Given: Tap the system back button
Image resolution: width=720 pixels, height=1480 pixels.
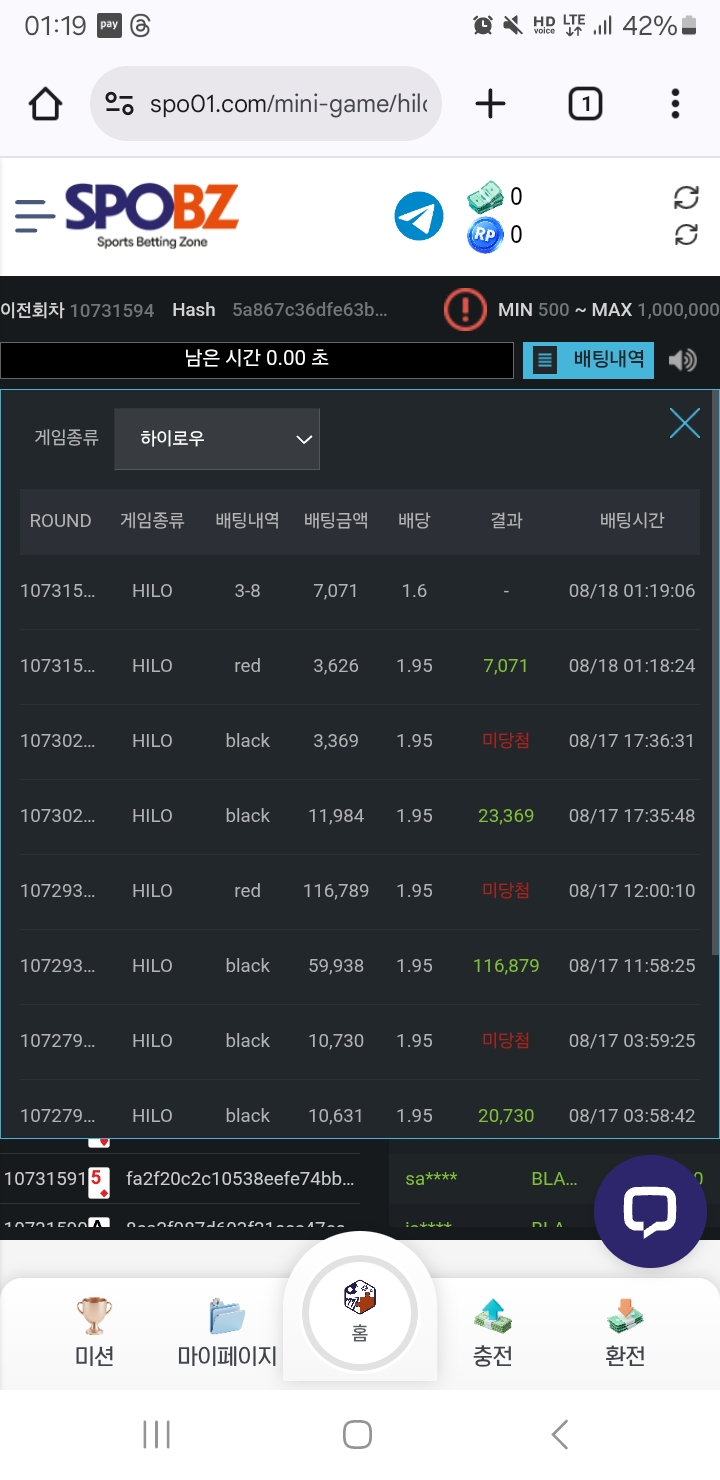Looking at the screenshot, I should [x=560, y=1435].
